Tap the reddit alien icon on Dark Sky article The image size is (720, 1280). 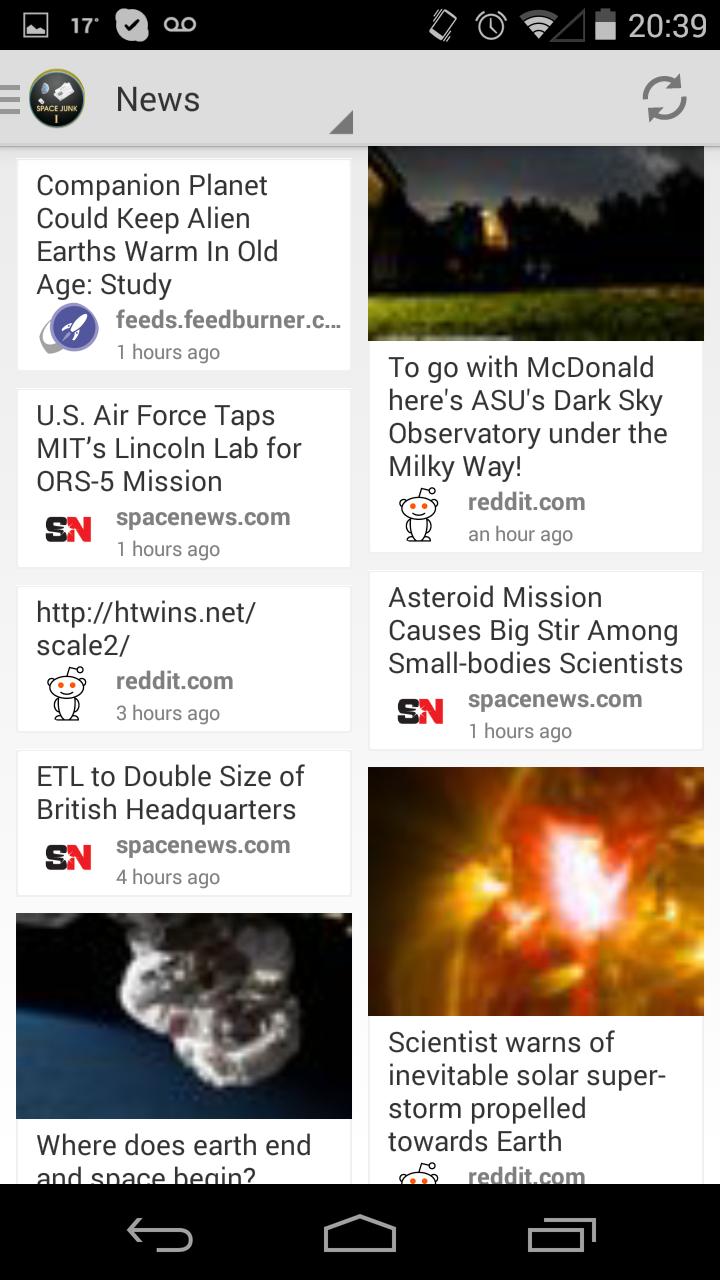(419, 515)
